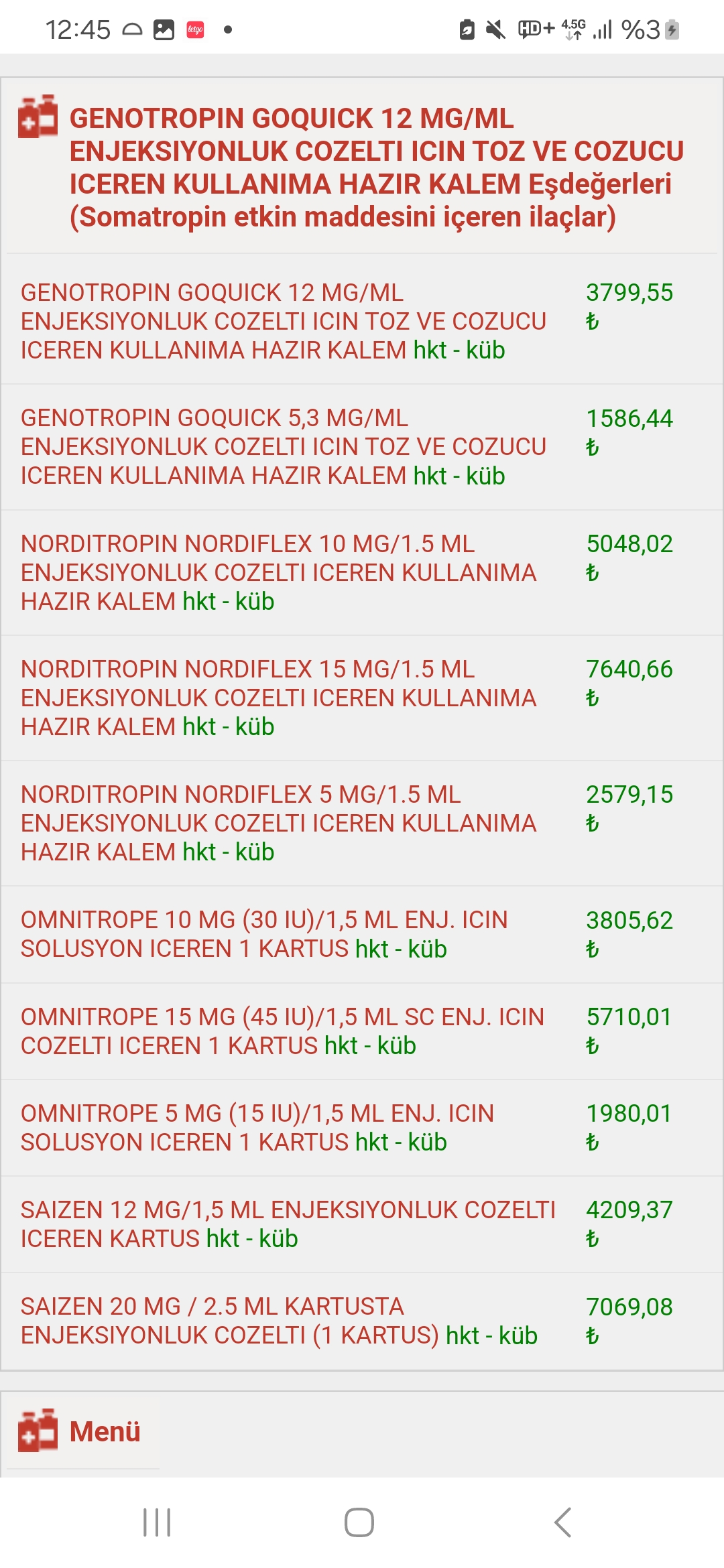Image resolution: width=724 pixels, height=1568 pixels.
Task: Open the Saizen 12 MG/1,5 ML entry
Action: [288, 1224]
